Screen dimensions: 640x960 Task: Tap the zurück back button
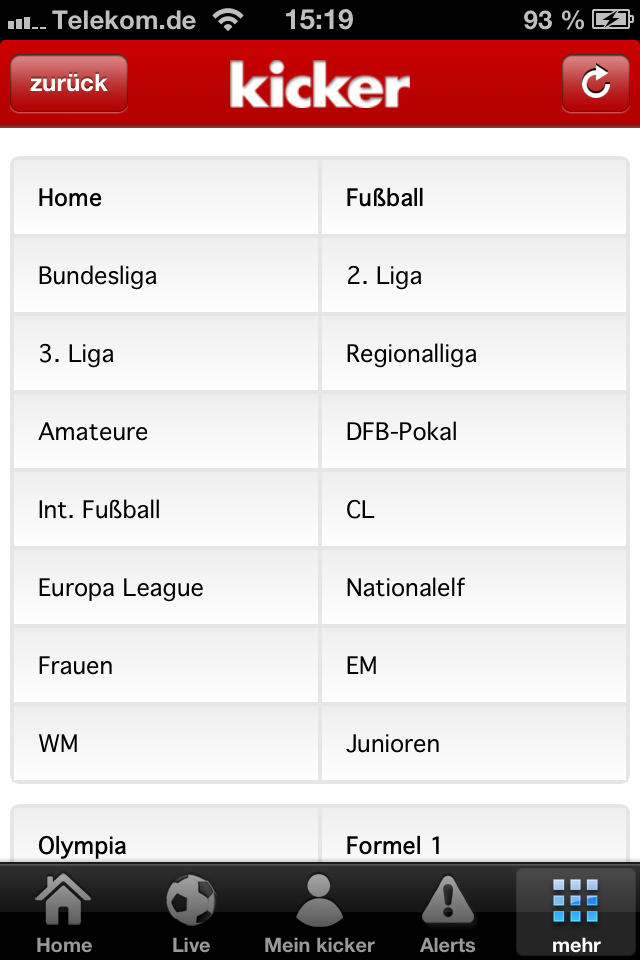click(x=68, y=83)
